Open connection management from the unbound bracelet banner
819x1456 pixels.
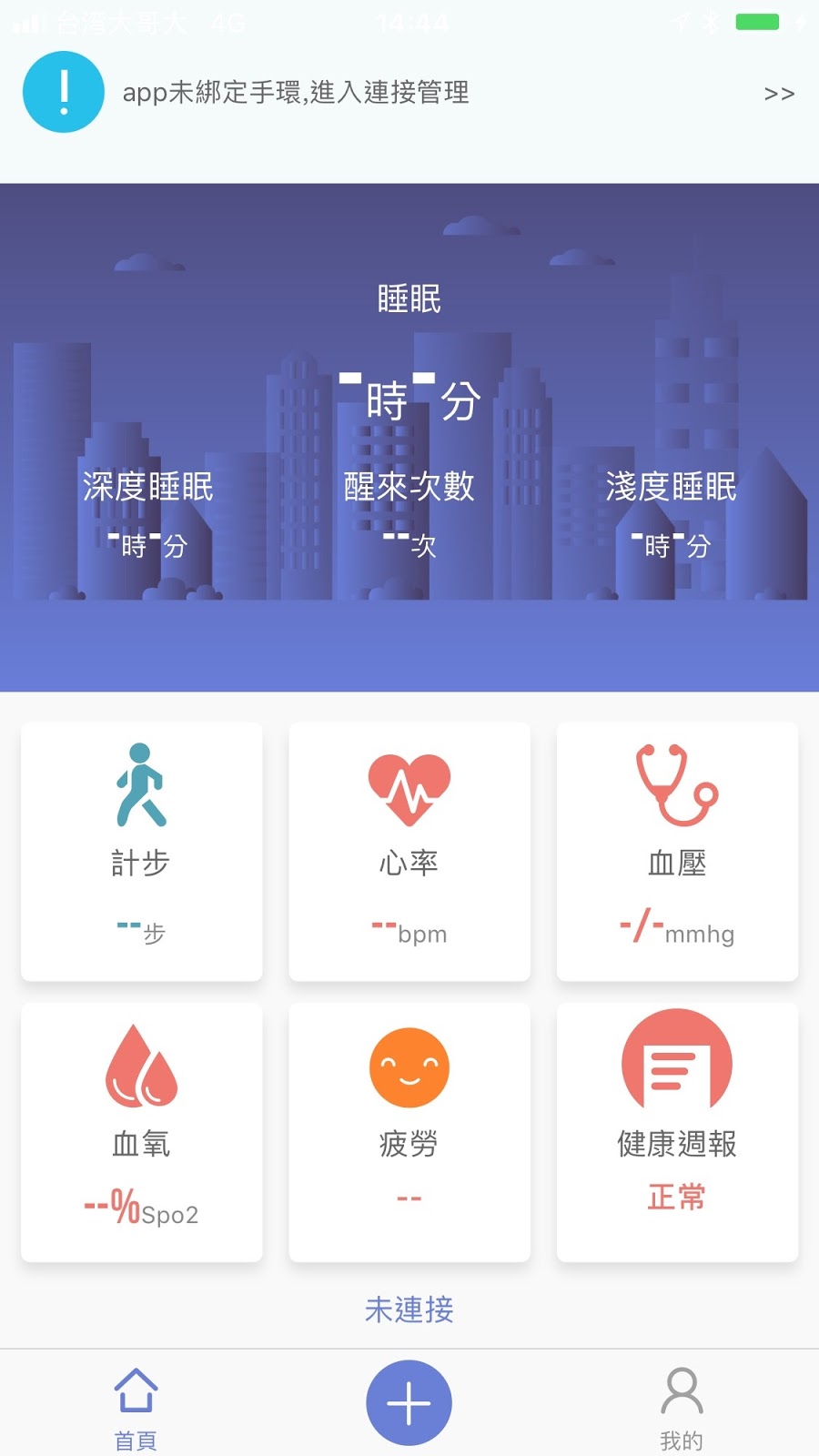click(409, 93)
